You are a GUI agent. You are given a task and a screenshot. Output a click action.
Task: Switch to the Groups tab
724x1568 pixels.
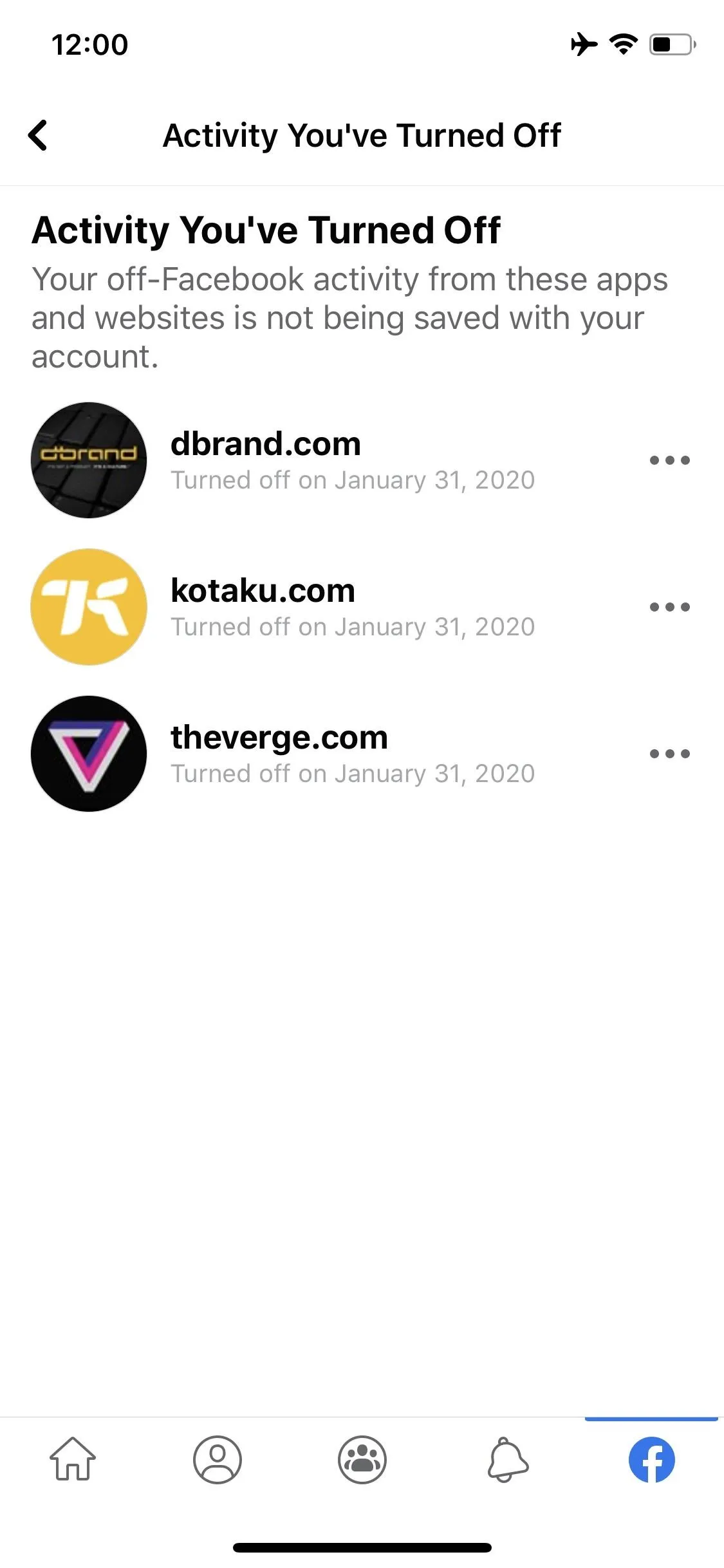362,1459
